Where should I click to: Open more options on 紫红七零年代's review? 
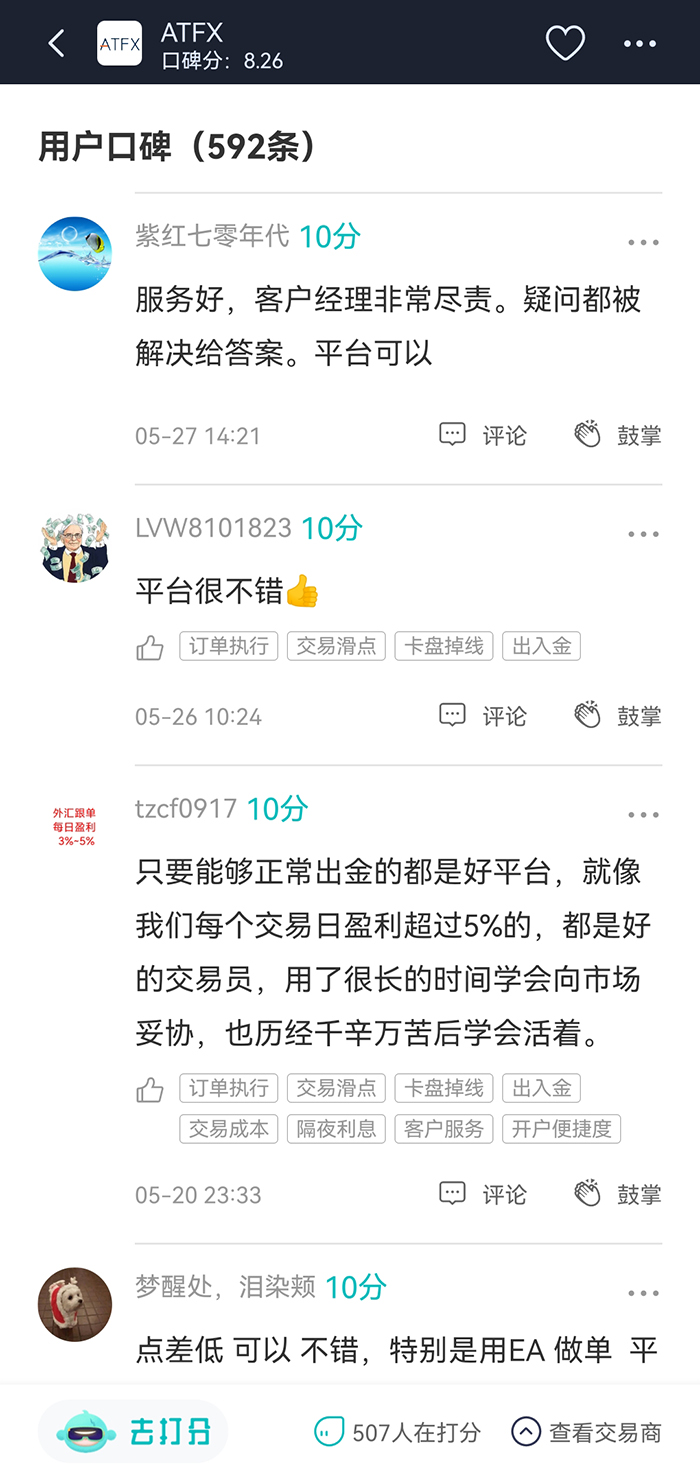point(643,242)
